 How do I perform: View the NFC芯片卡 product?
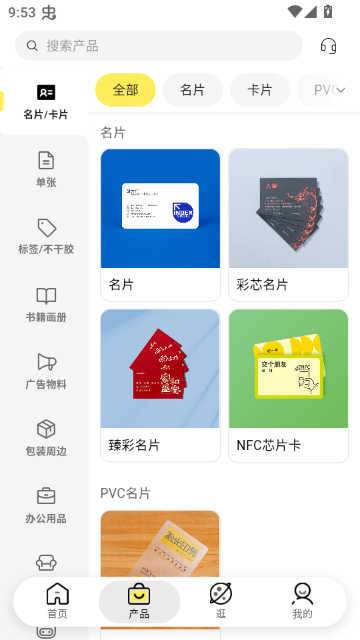[289, 385]
